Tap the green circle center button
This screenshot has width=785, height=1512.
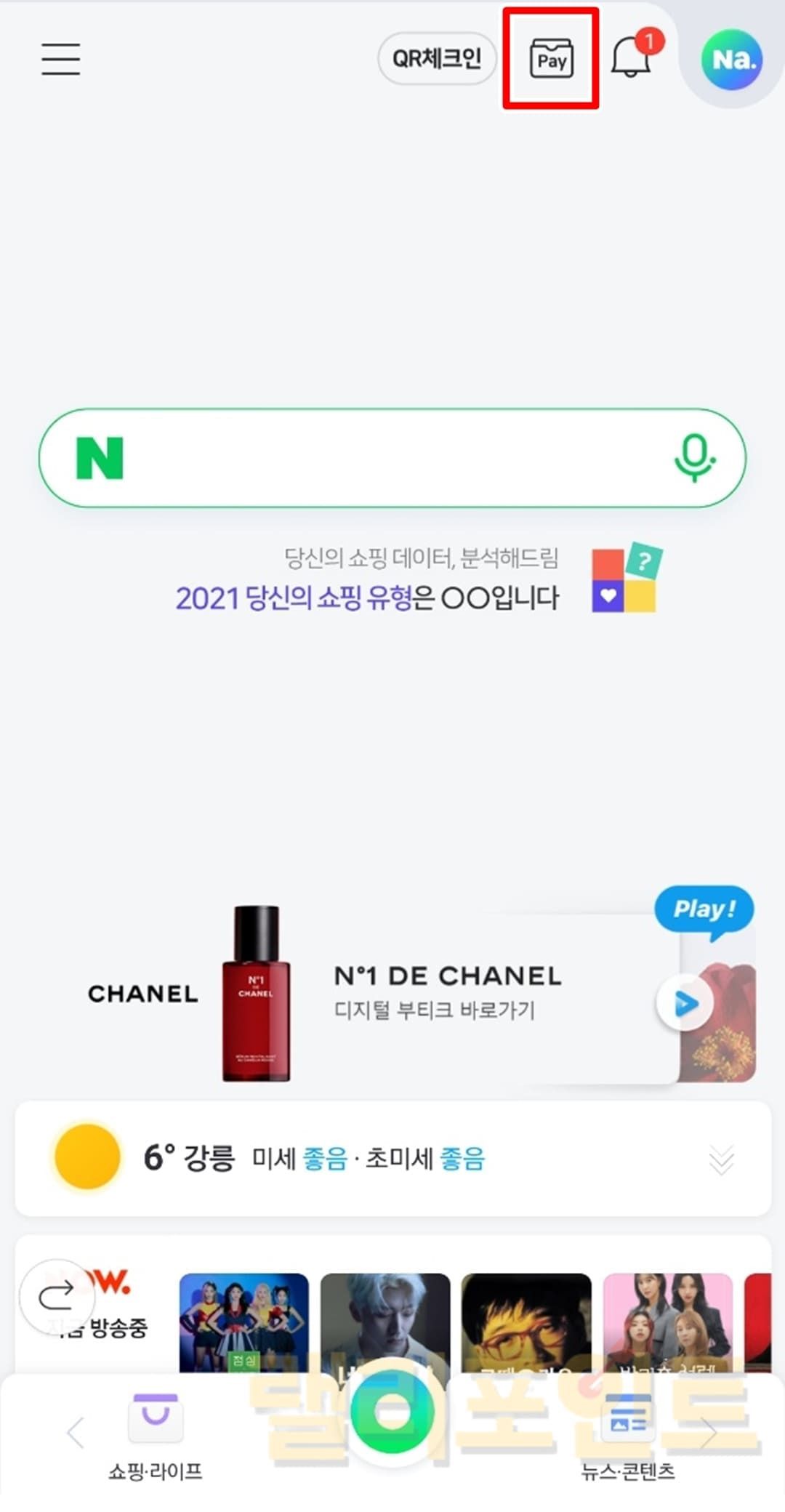tap(392, 1412)
